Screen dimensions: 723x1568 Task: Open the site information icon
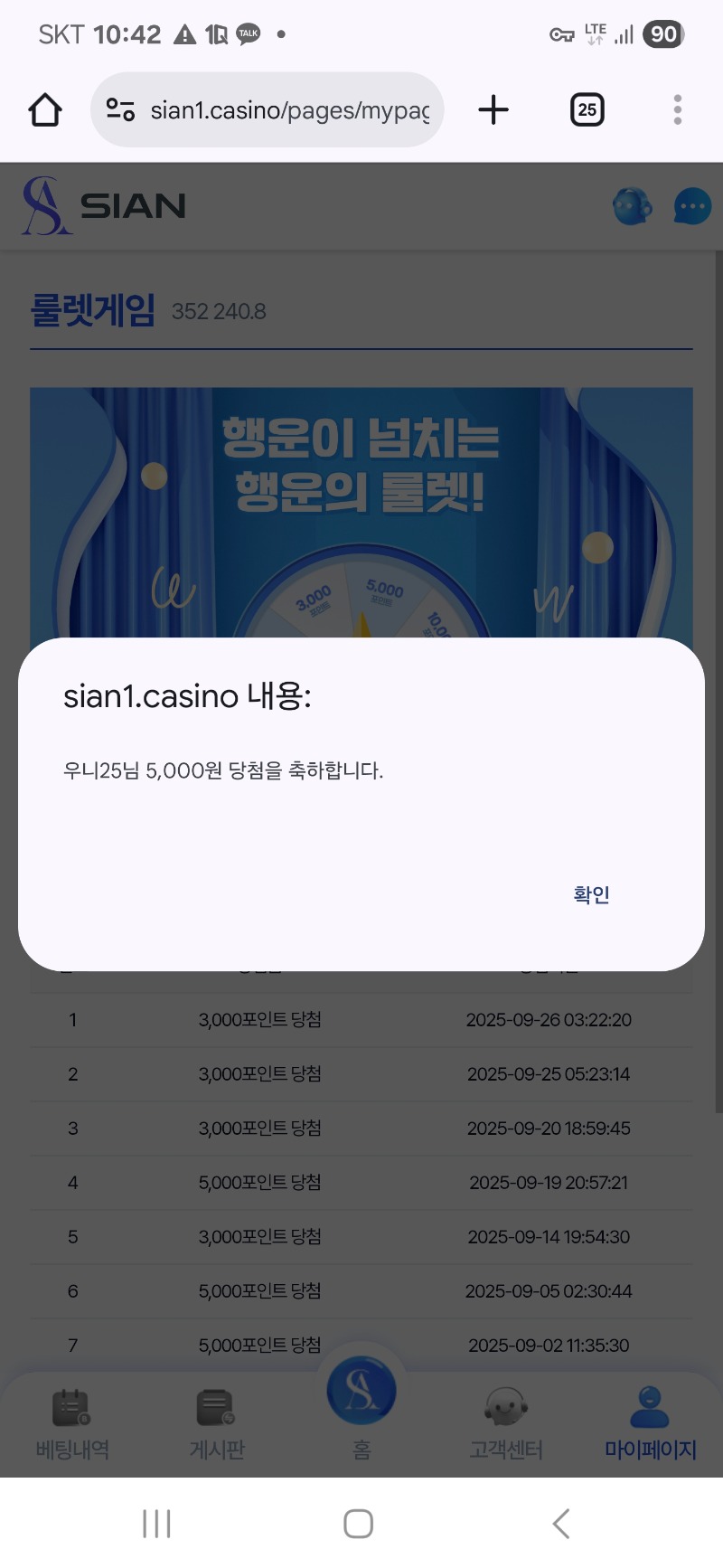[x=120, y=110]
